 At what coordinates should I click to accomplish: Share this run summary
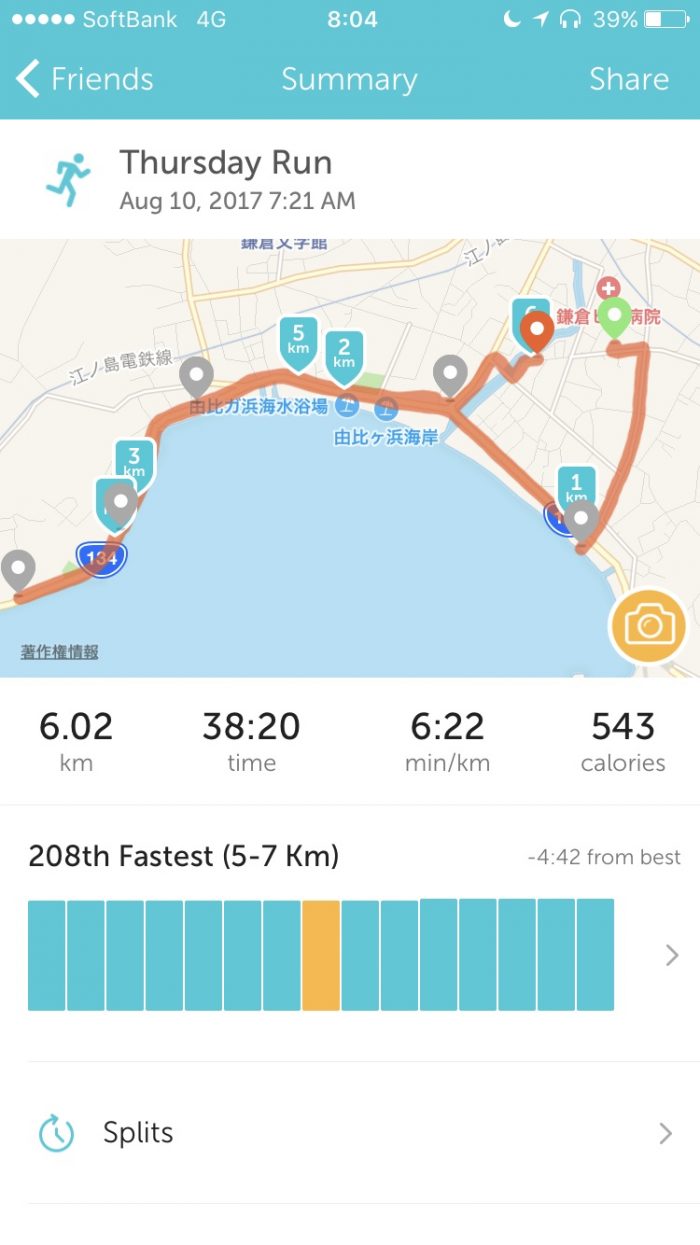tap(628, 79)
